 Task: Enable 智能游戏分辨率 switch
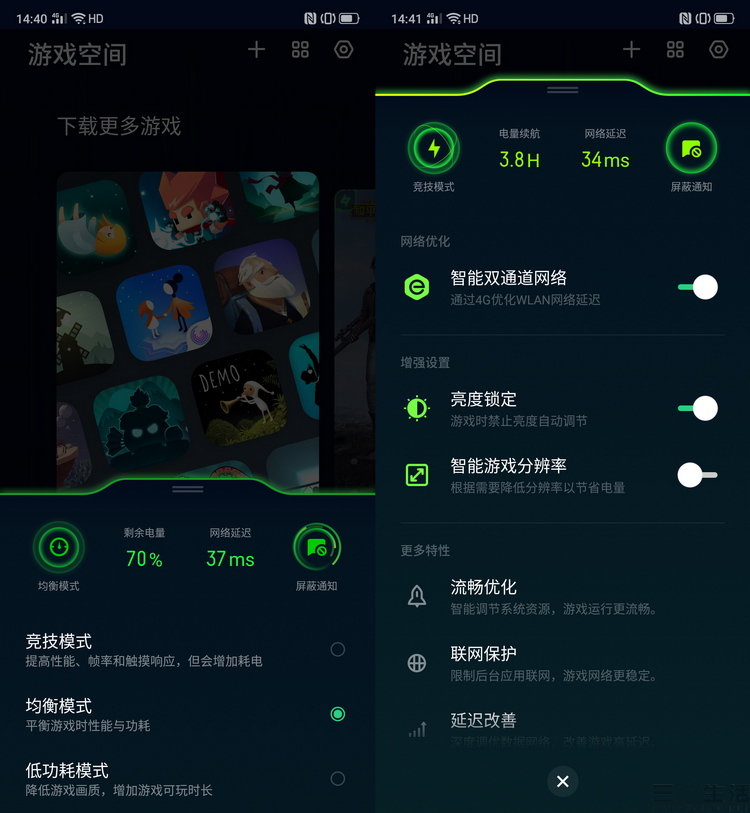point(697,475)
